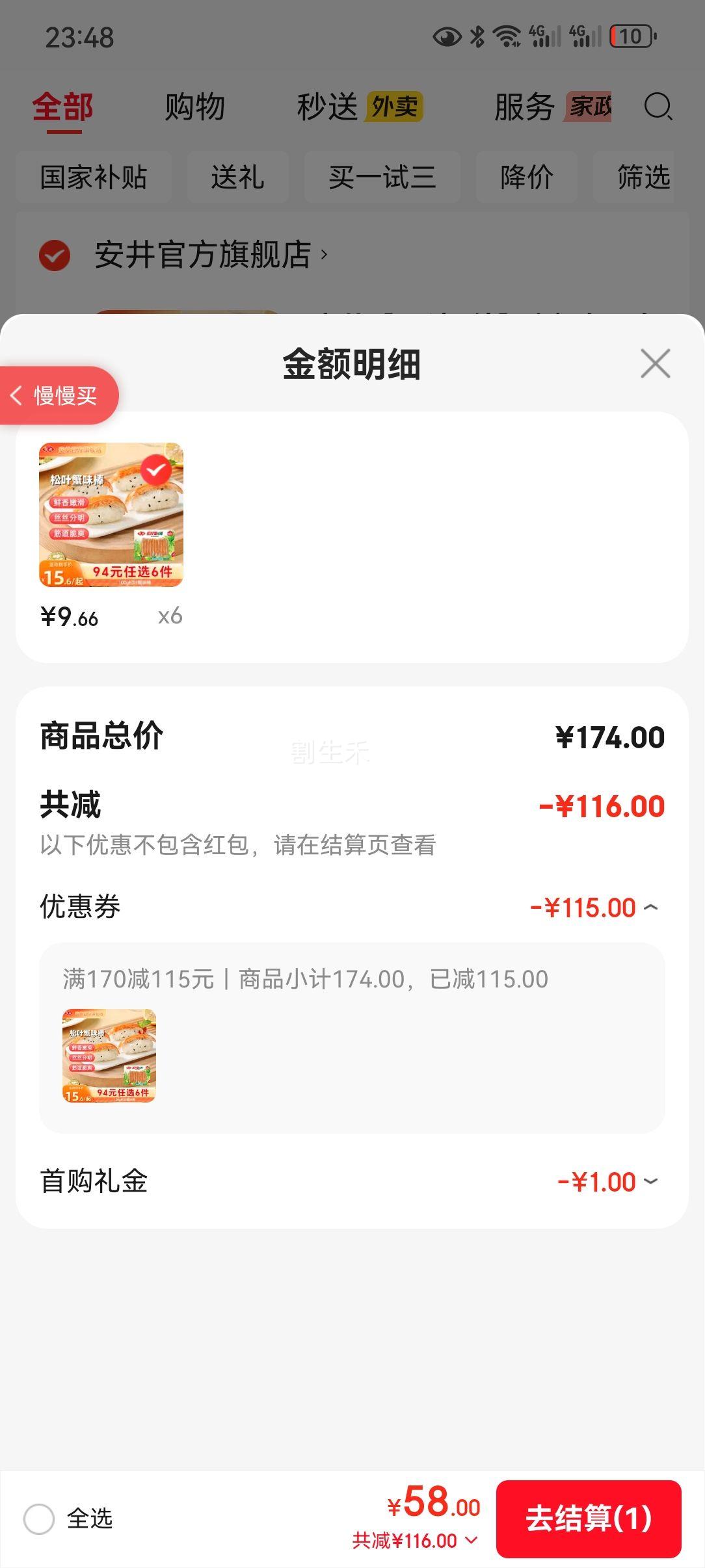Tap the red store check icon beside 安井官方旗舰店
Image resolution: width=705 pixels, height=1568 pixels.
coord(54,256)
